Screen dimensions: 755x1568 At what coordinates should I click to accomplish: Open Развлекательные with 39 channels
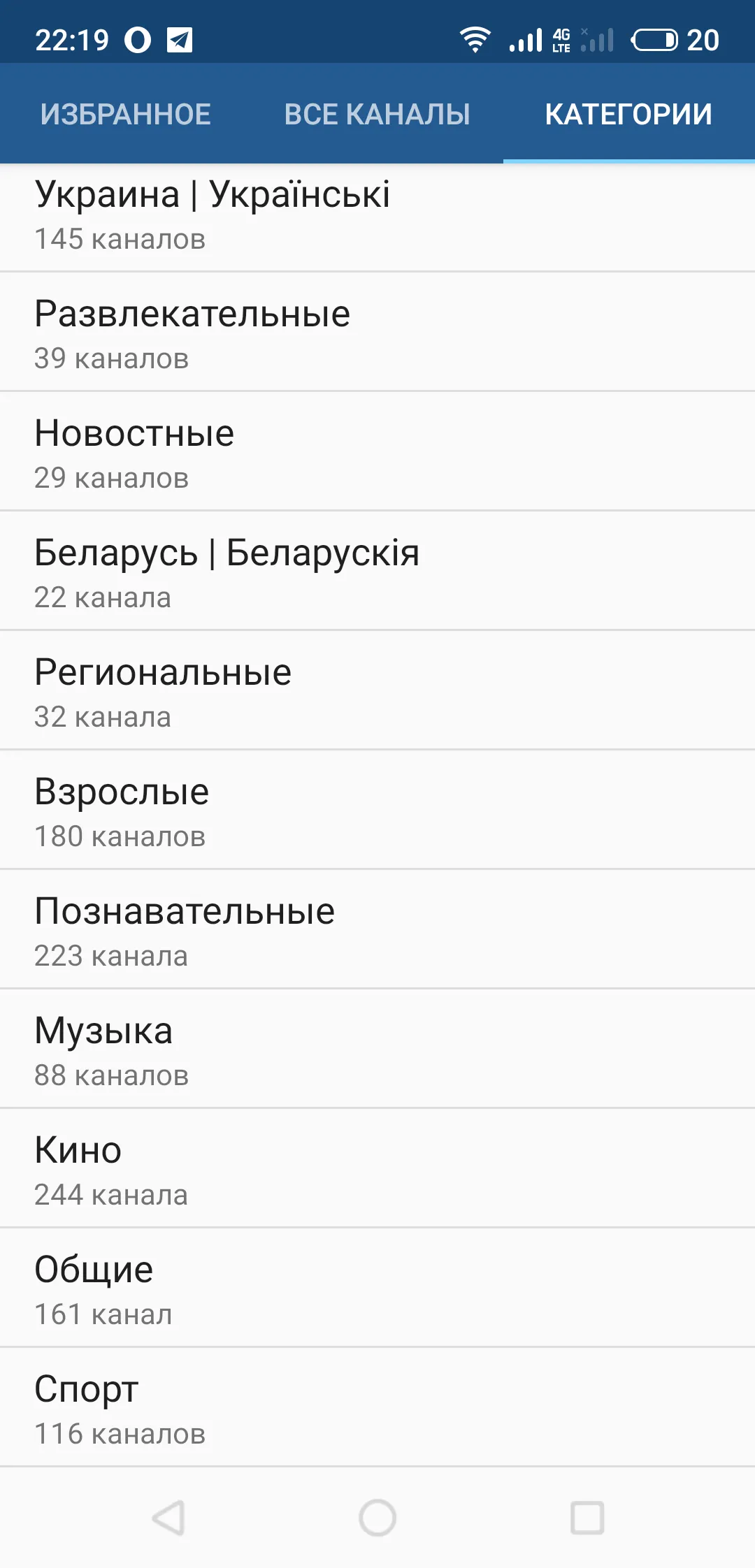point(377,332)
